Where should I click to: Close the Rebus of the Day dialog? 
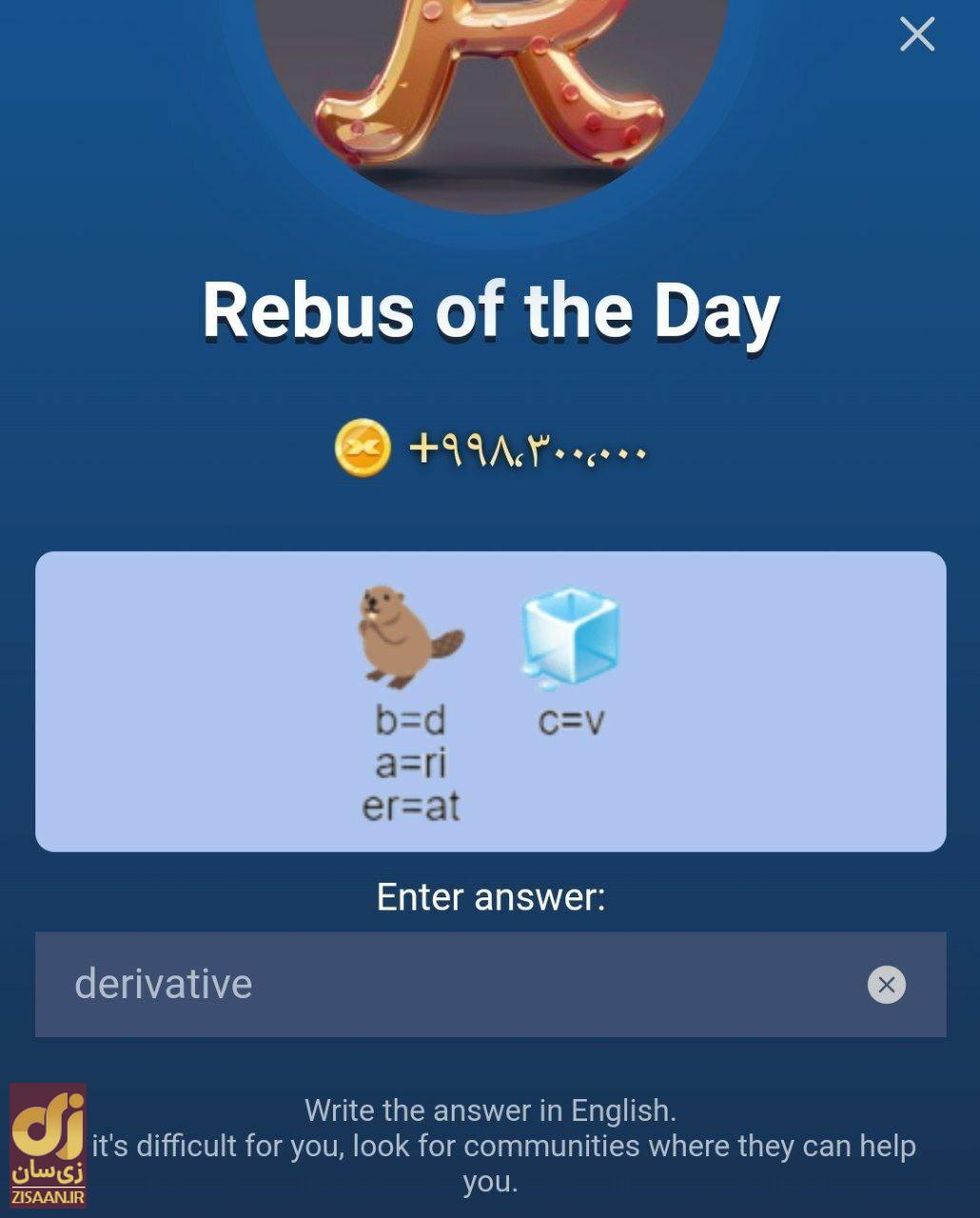(x=917, y=34)
